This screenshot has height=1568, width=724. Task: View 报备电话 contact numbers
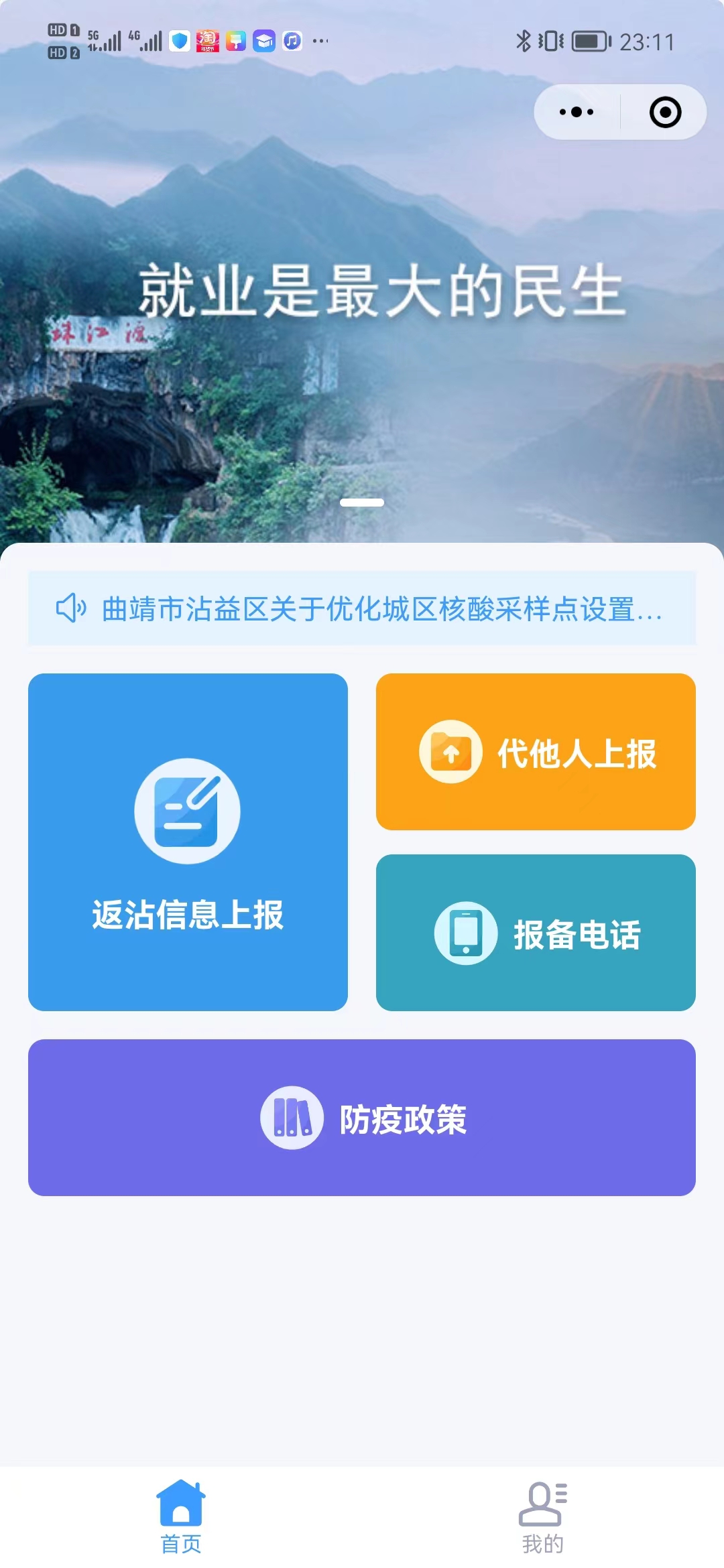click(x=536, y=933)
